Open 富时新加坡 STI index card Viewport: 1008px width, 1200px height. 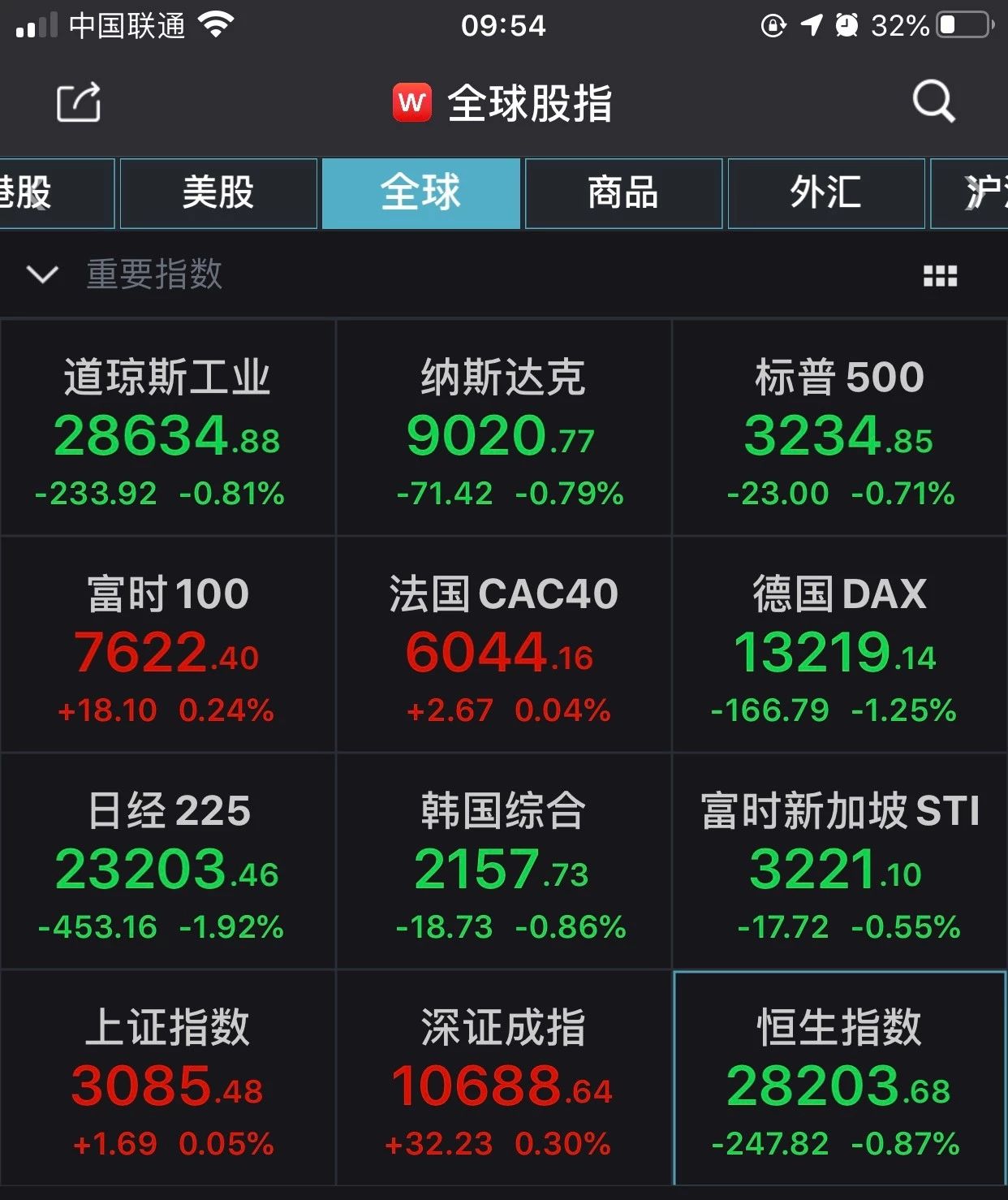[x=839, y=861]
